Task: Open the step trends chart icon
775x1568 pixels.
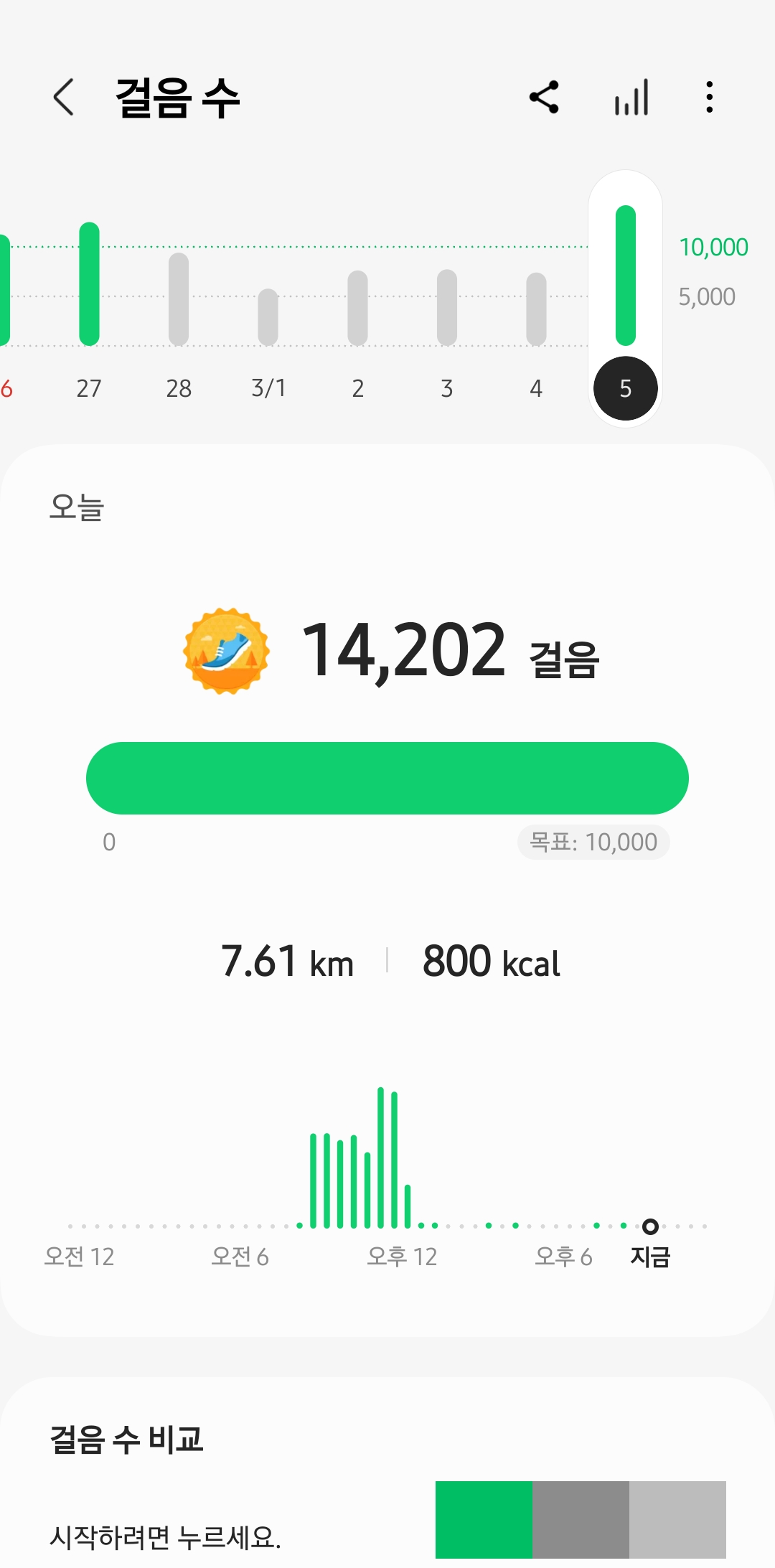Action: (x=631, y=98)
